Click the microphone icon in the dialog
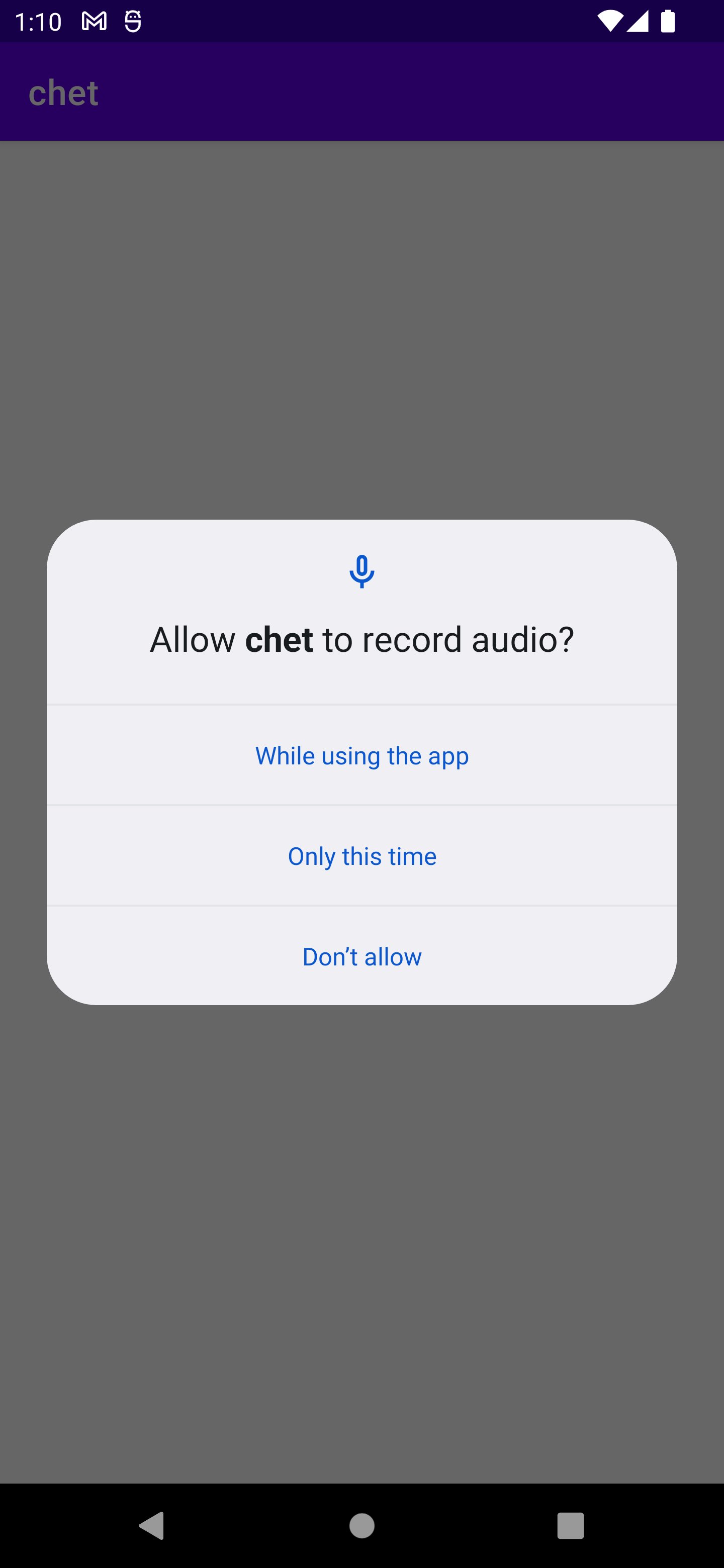 361,572
